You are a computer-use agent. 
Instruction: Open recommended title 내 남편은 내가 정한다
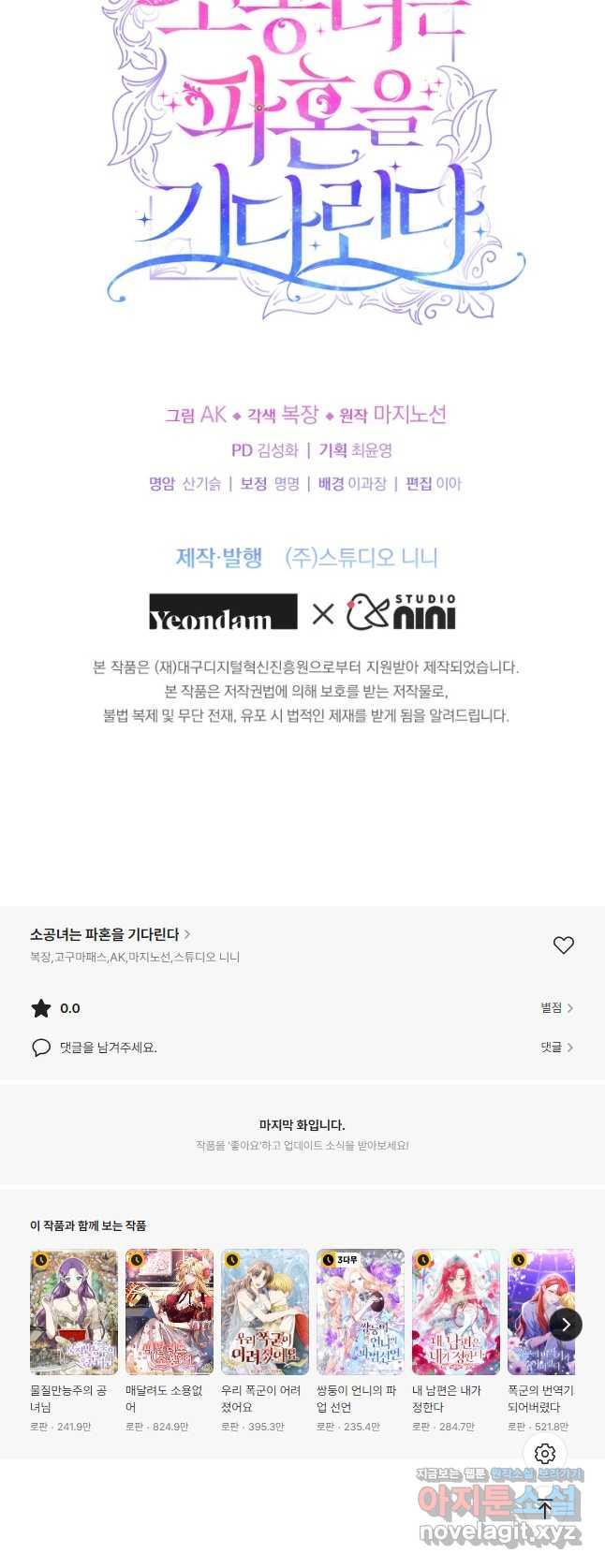pos(456,1312)
